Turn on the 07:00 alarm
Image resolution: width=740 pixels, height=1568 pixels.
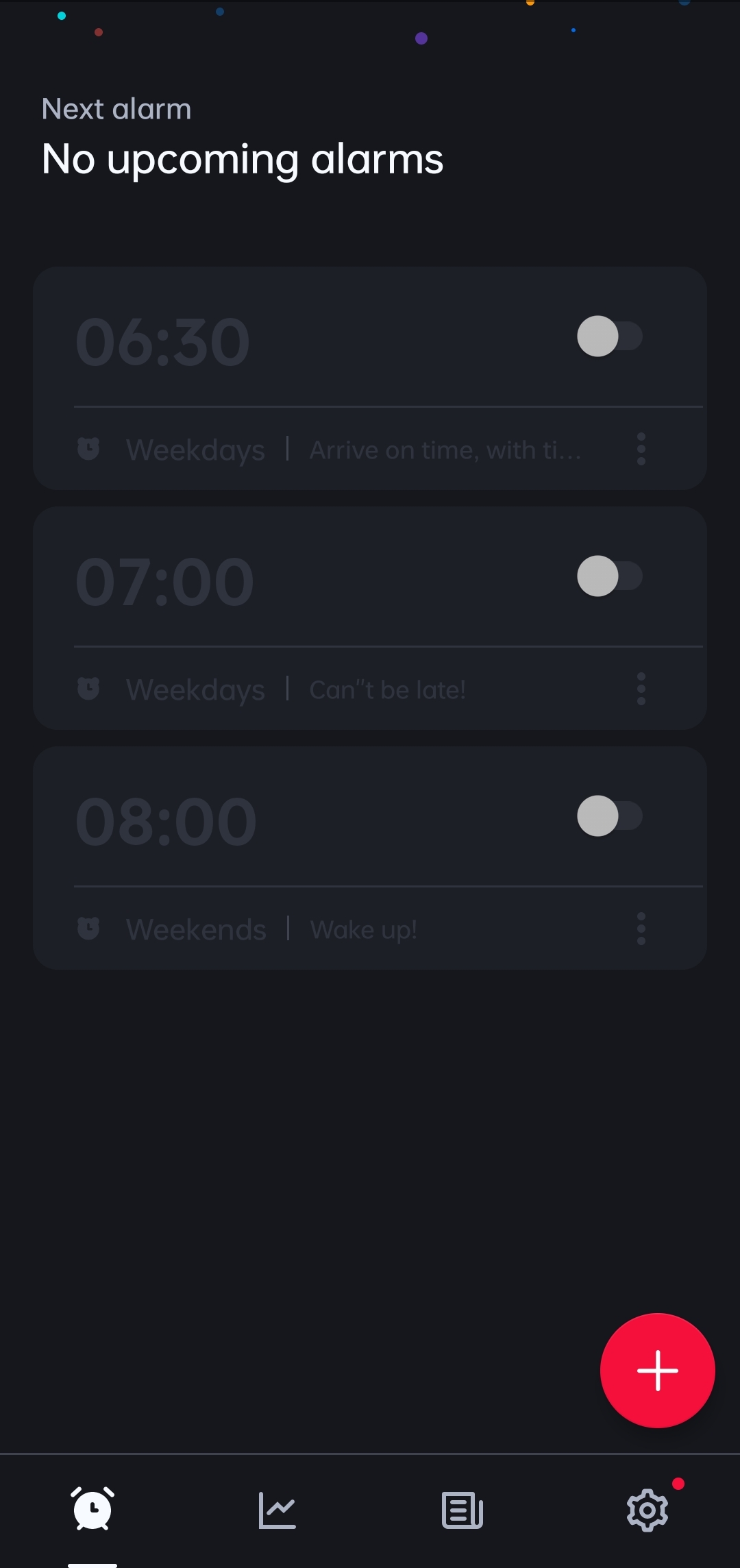609,576
